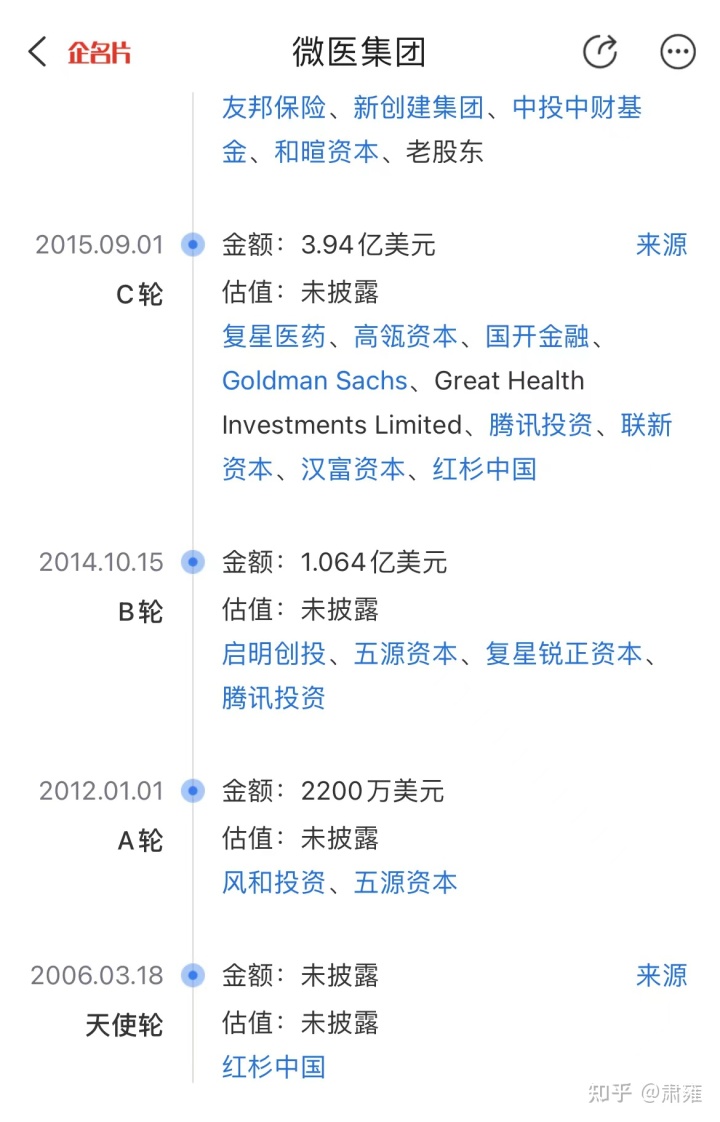Click the 高瓴资本 investor link
The width and height of the screenshot is (720, 1122).
(405, 337)
